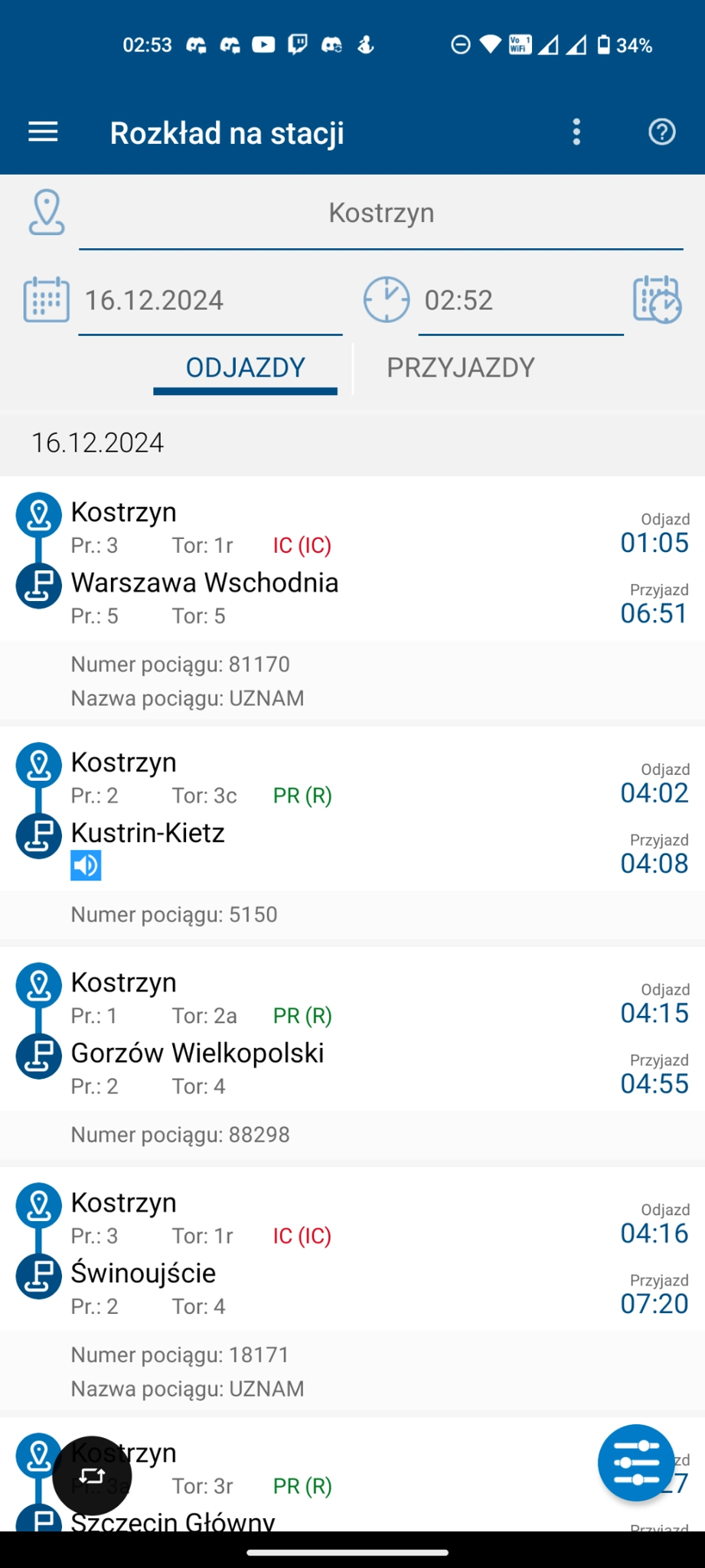Tap the floating swap arrows button

coord(92,1475)
